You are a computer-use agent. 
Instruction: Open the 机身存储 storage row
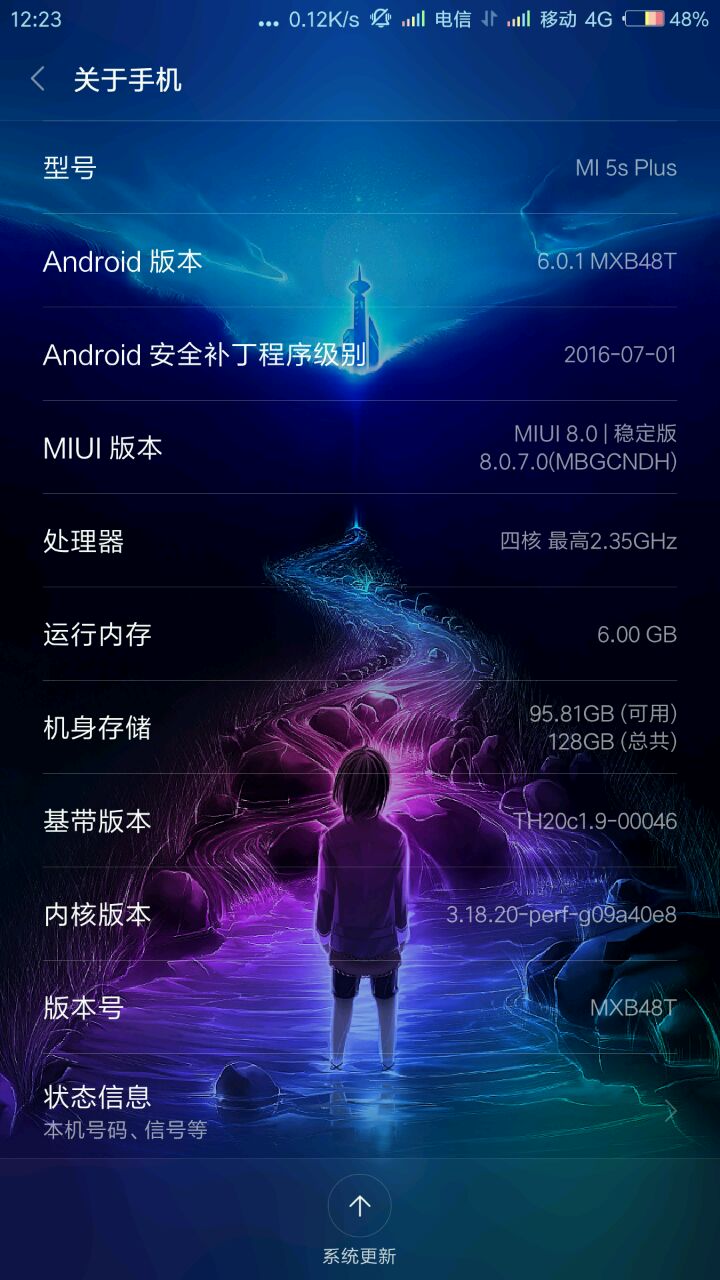click(x=360, y=727)
